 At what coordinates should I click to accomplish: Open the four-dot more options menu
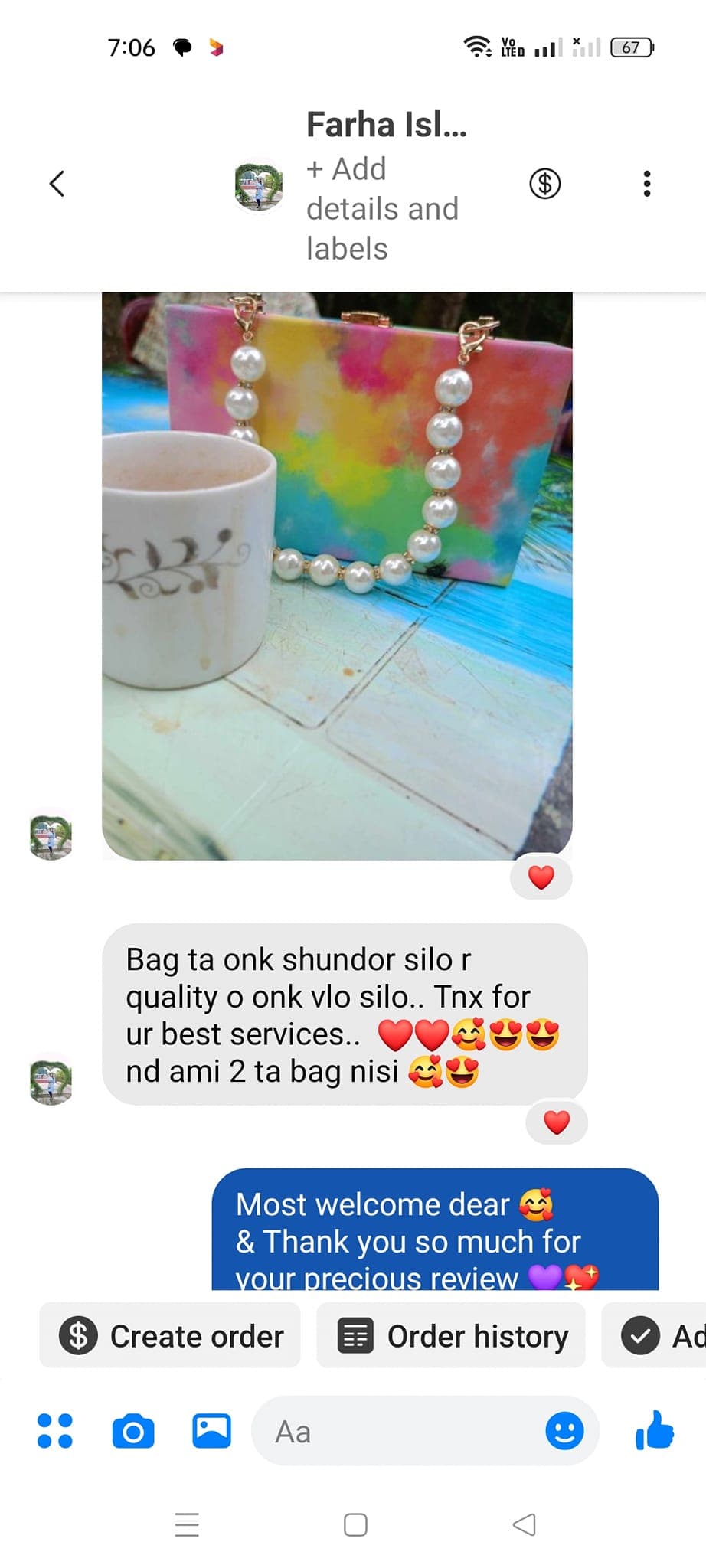55,1431
